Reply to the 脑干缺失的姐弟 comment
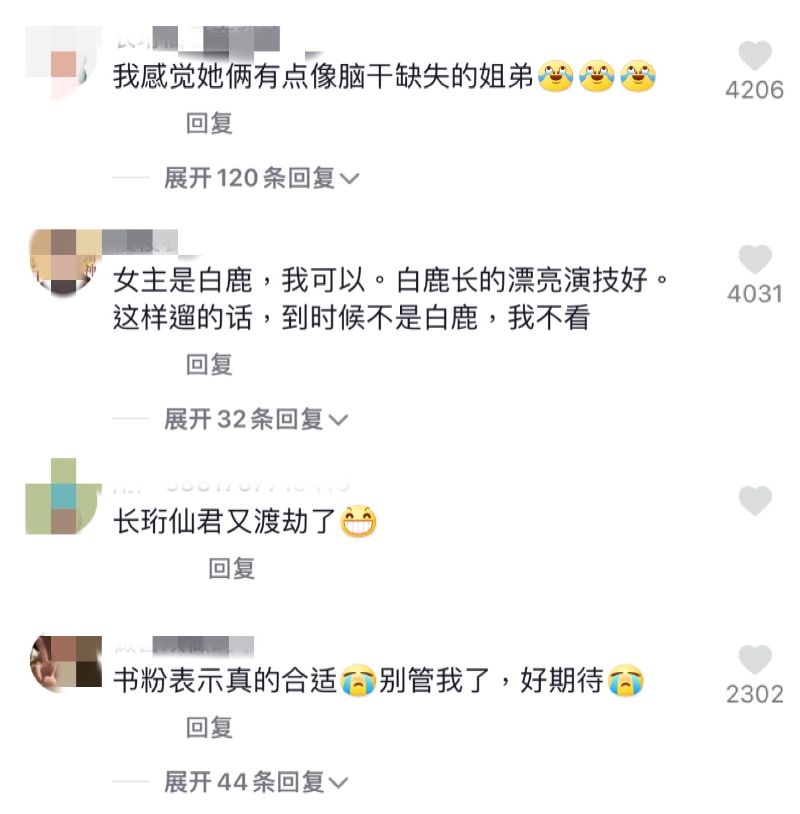Screen dimensions: 800x814 209,123
